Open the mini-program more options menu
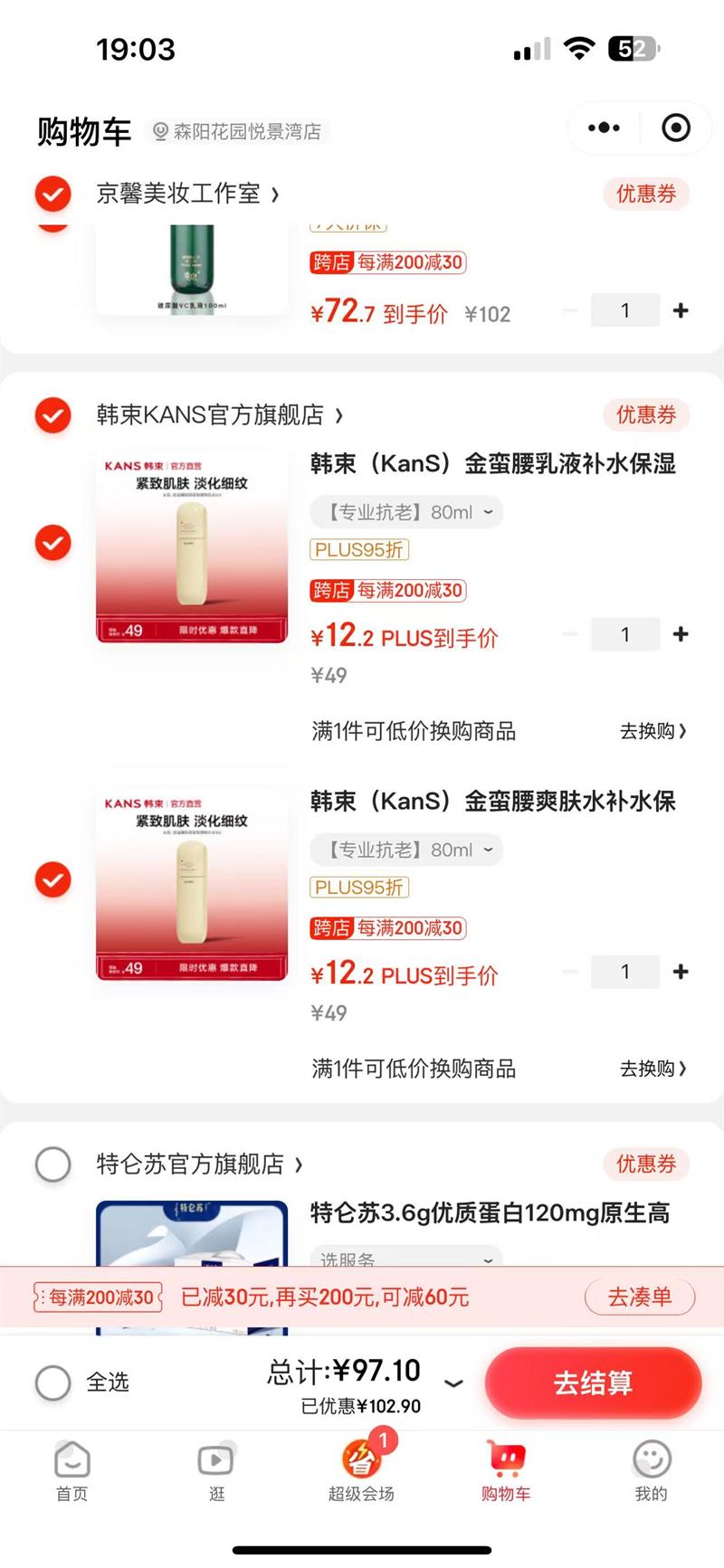 604,128
